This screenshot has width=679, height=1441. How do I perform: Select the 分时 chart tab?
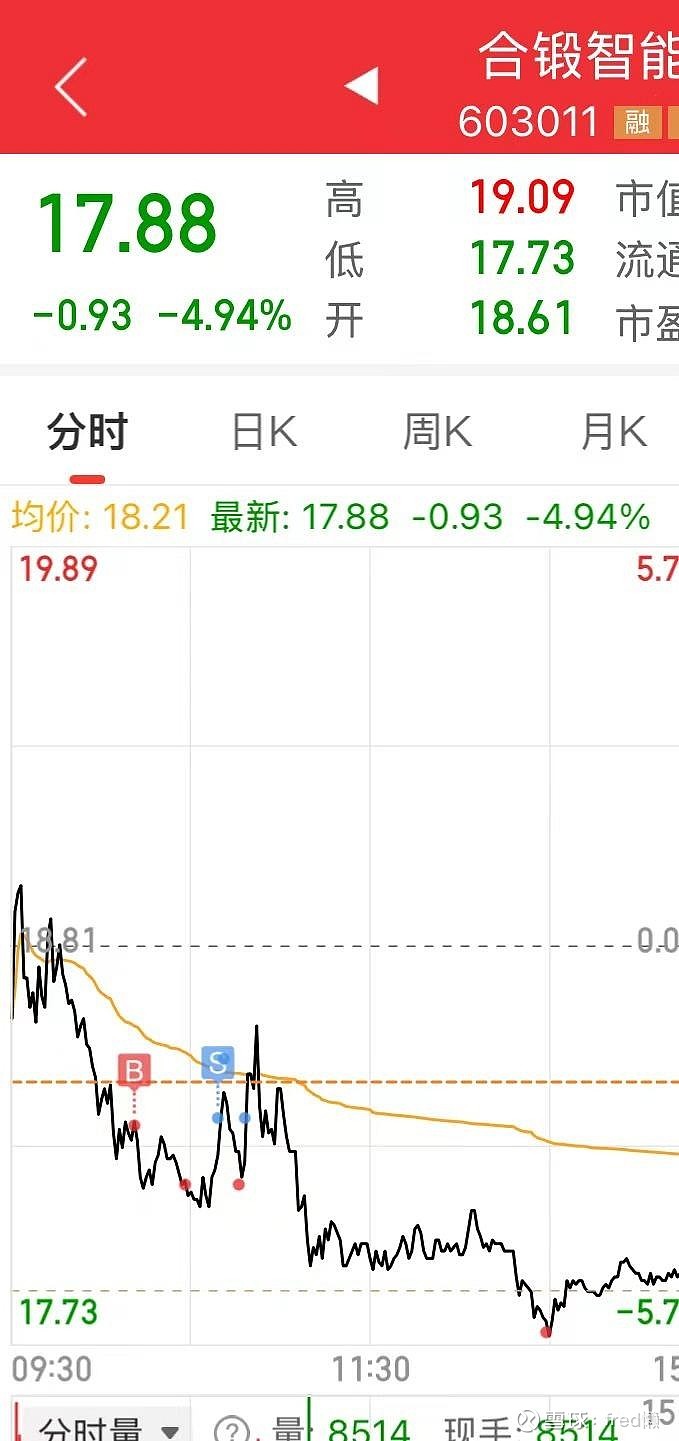click(x=88, y=433)
